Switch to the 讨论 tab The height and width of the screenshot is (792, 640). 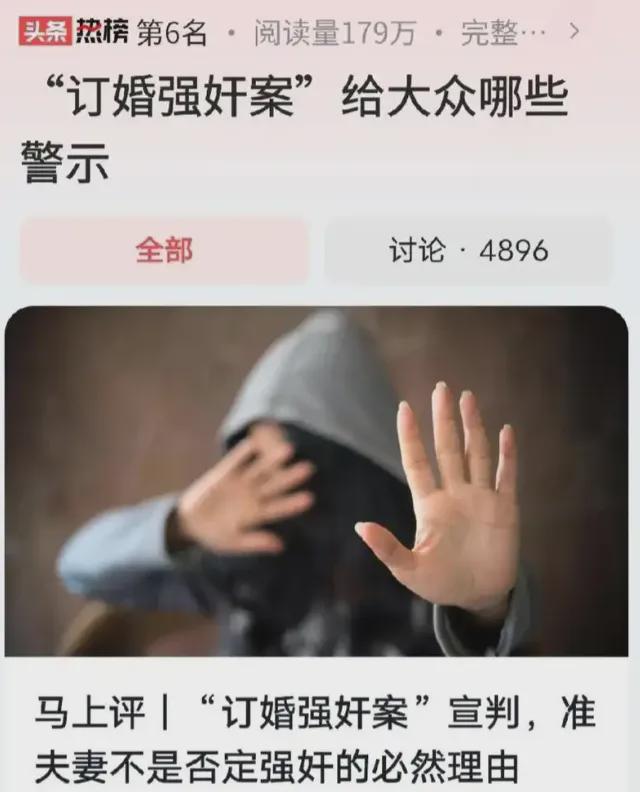(x=467, y=250)
